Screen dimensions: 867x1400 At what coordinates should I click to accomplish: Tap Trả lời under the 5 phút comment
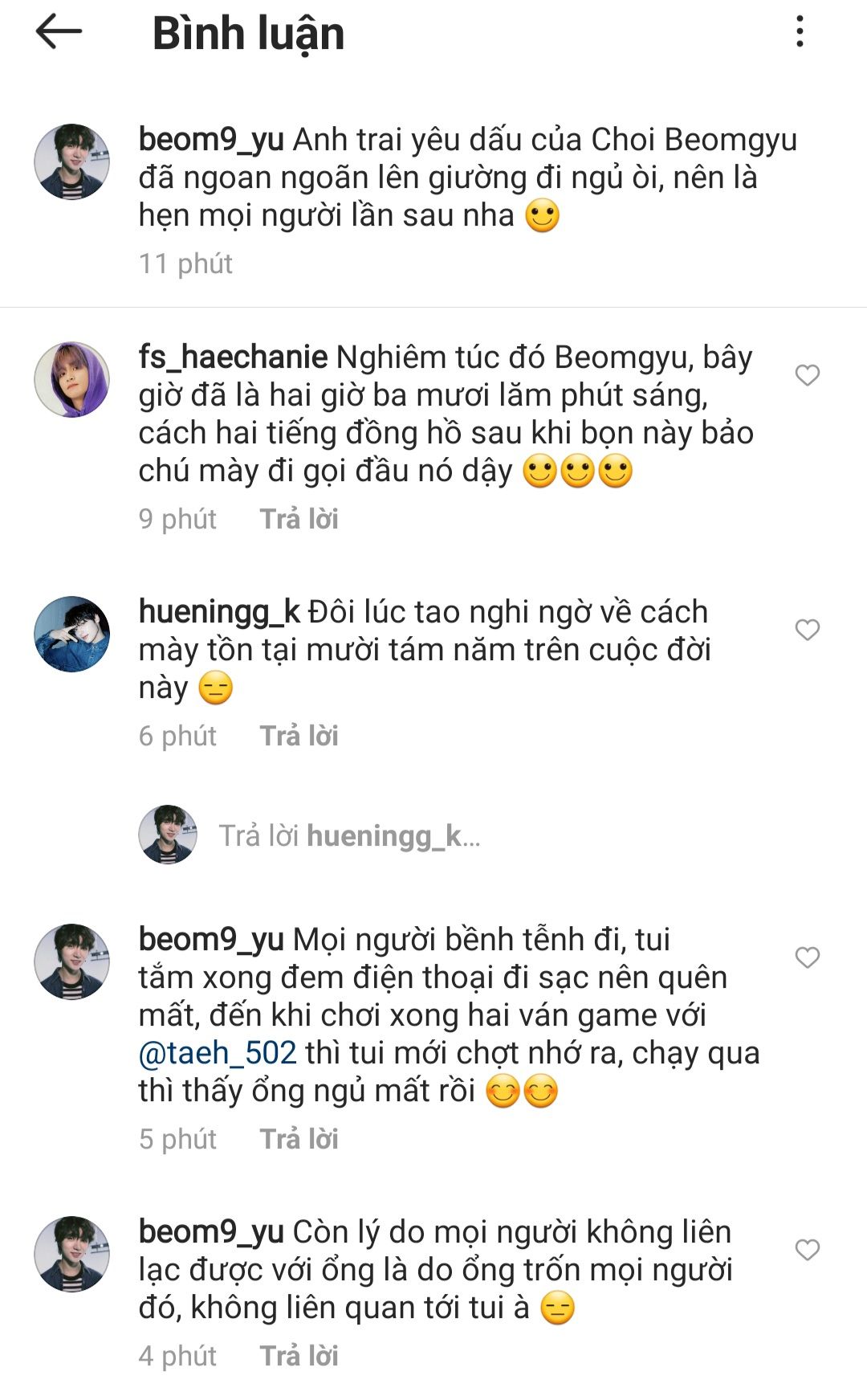pos(299,1139)
